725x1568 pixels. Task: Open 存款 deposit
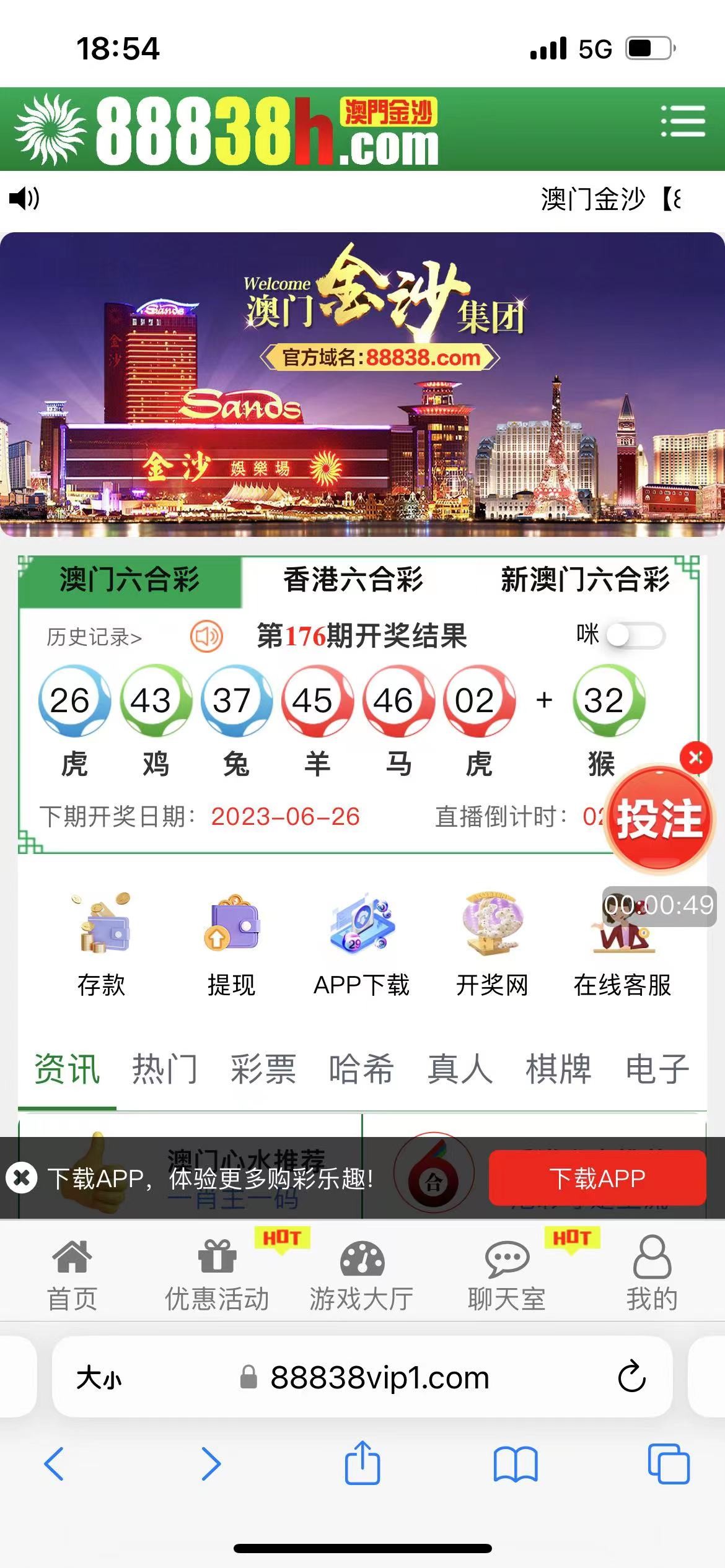coord(101,944)
